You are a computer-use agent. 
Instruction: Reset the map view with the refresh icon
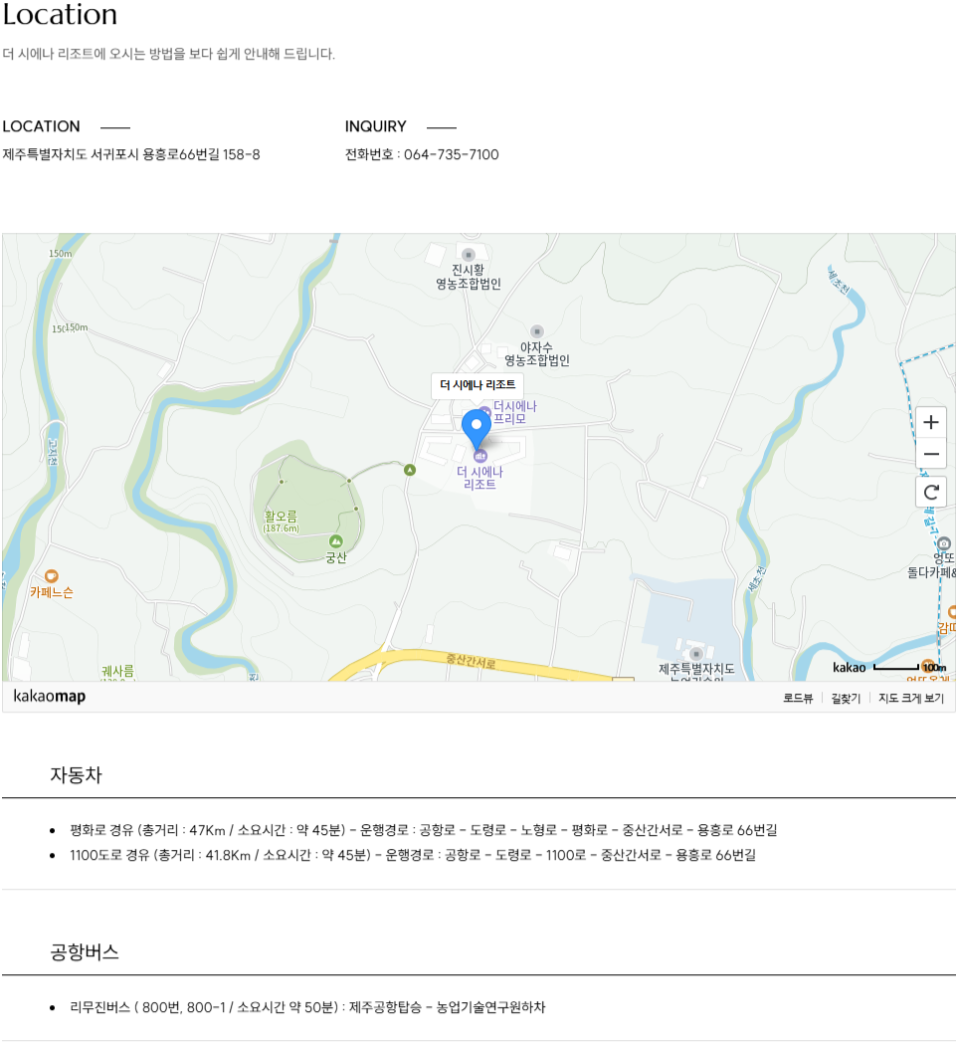[931, 491]
